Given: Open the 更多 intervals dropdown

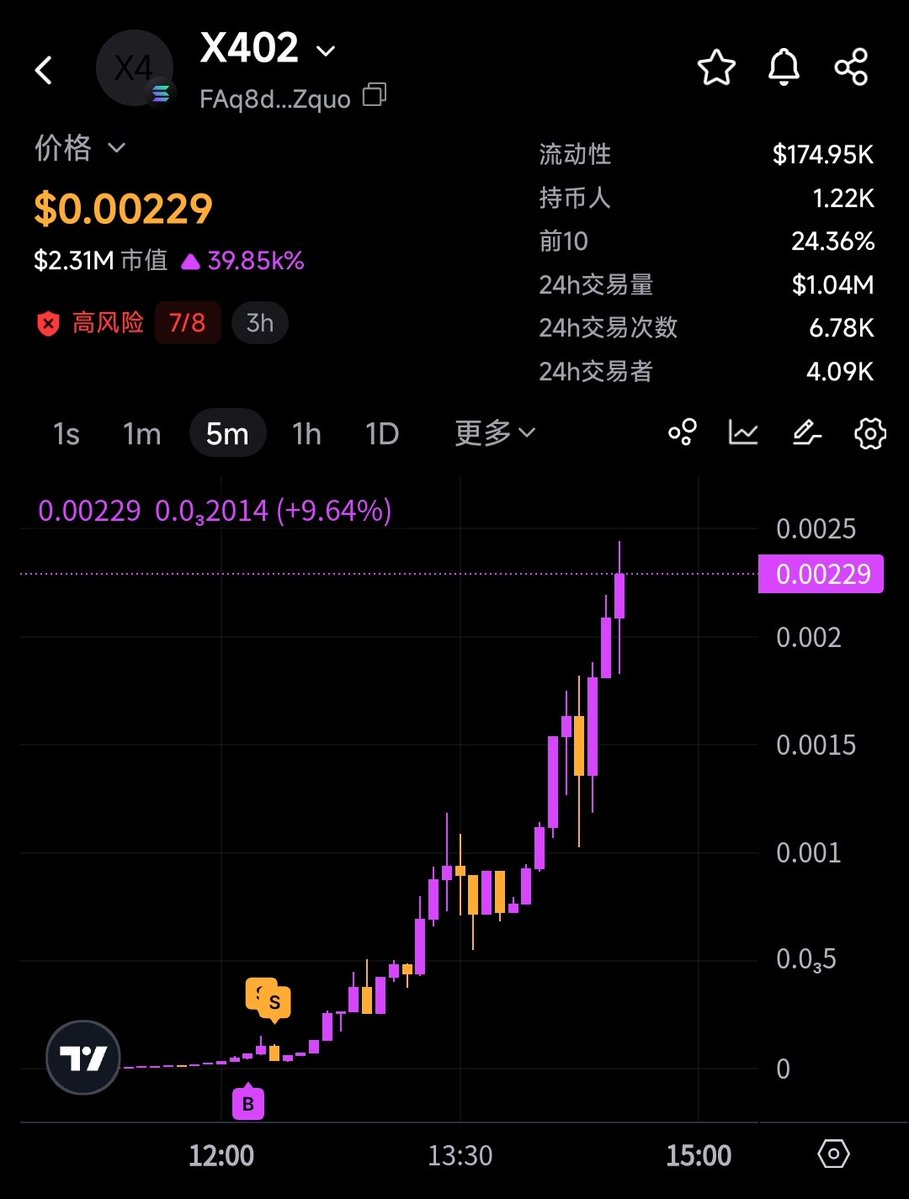Looking at the screenshot, I should [495, 433].
